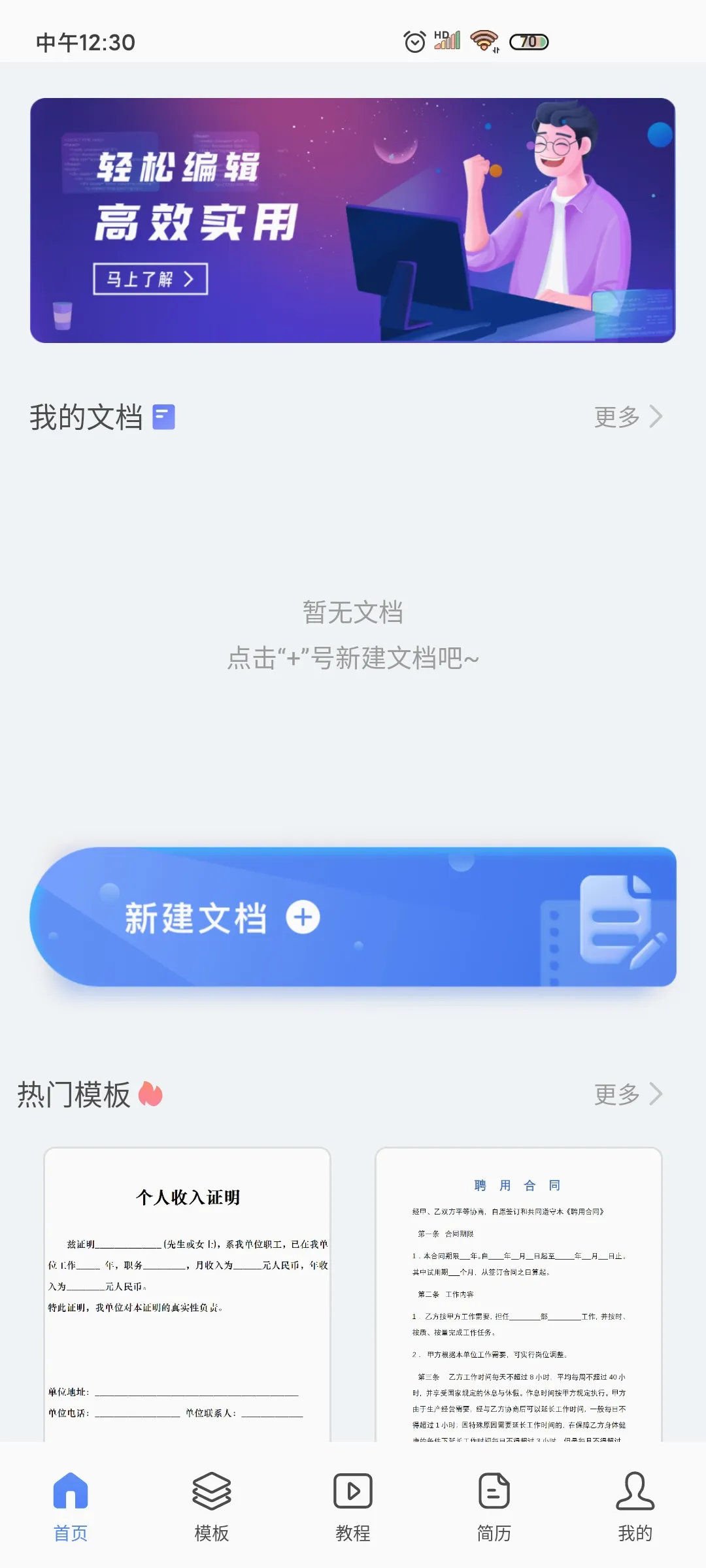This screenshot has width=706, height=1568.
Task: Open the 个人收入证明 template
Action: click(188, 1294)
